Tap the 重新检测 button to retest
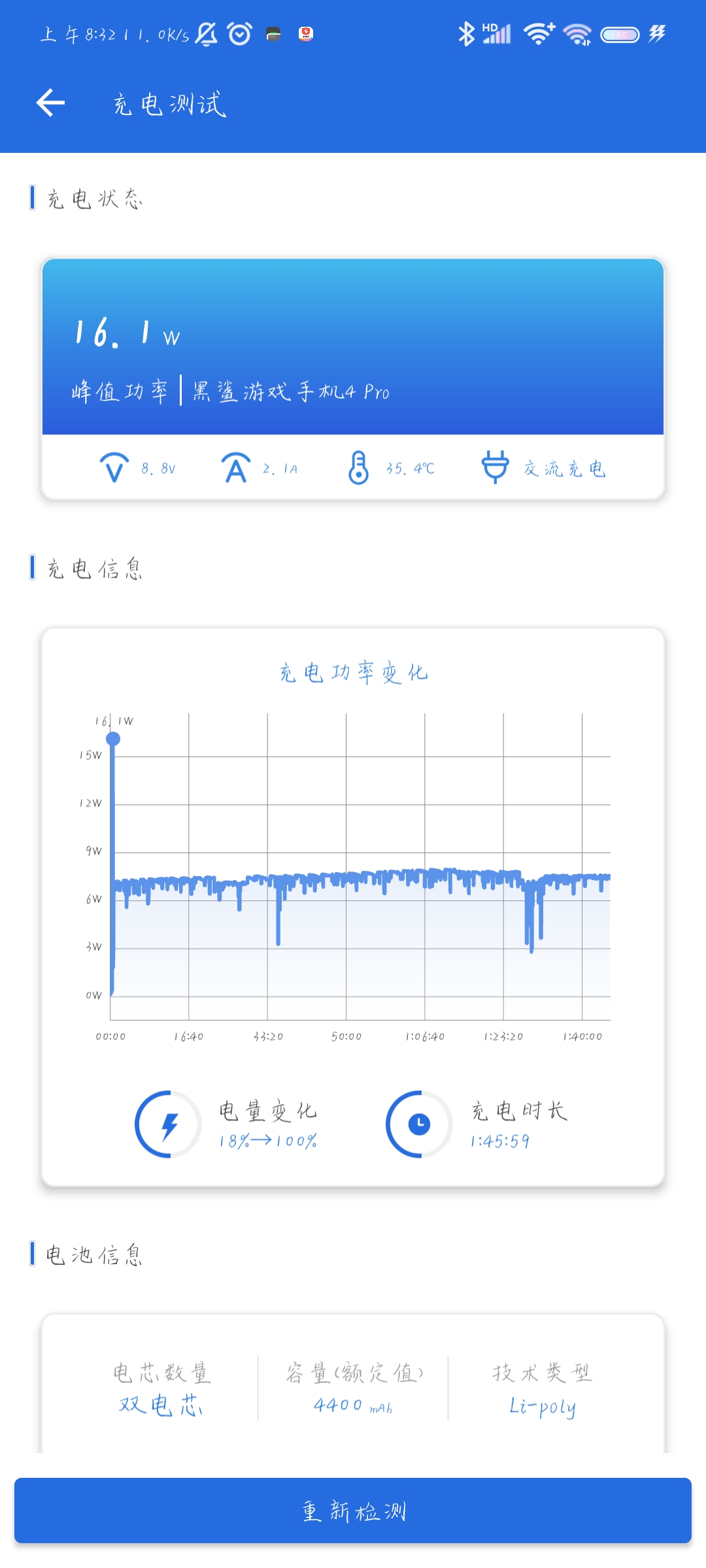 pyautogui.click(x=353, y=1511)
